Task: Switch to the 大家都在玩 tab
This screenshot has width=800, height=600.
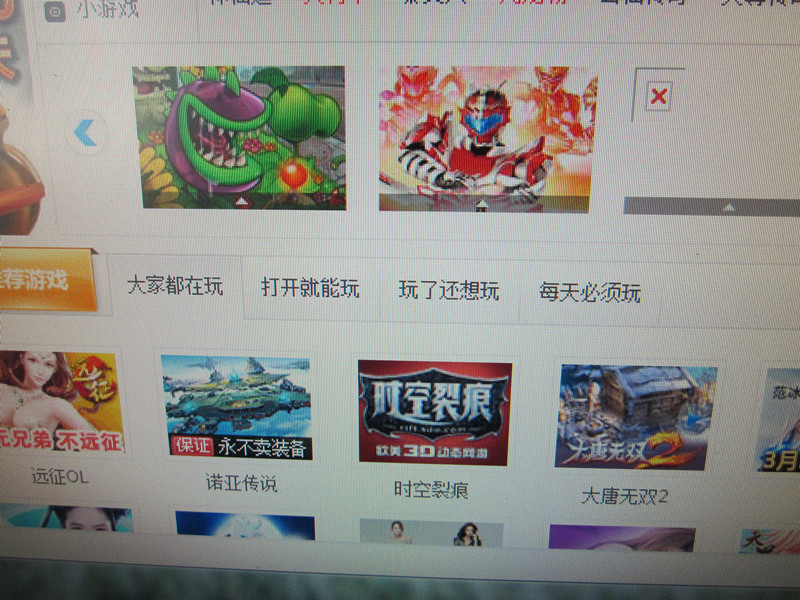Action: [175, 286]
